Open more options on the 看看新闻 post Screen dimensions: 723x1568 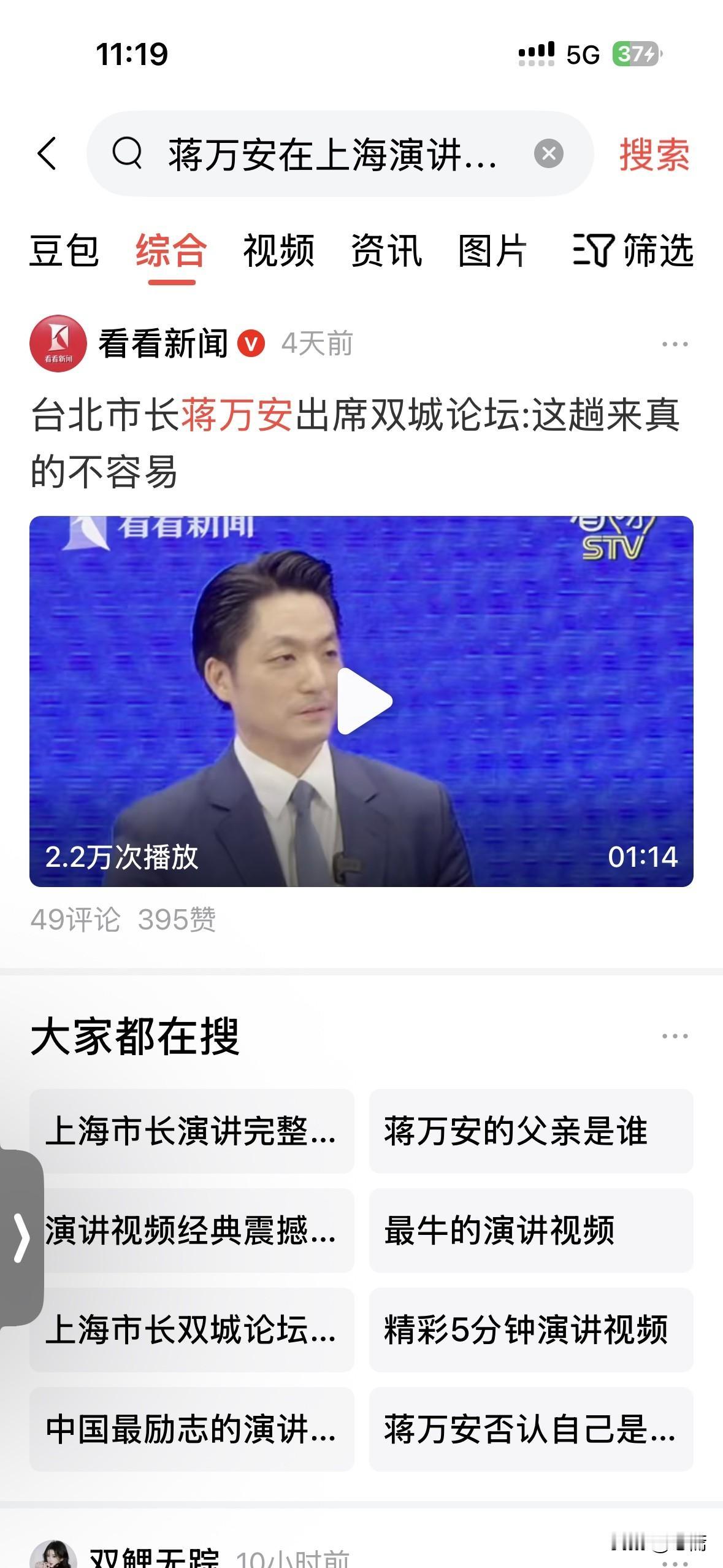pyautogui.click(x=673, y=345)
